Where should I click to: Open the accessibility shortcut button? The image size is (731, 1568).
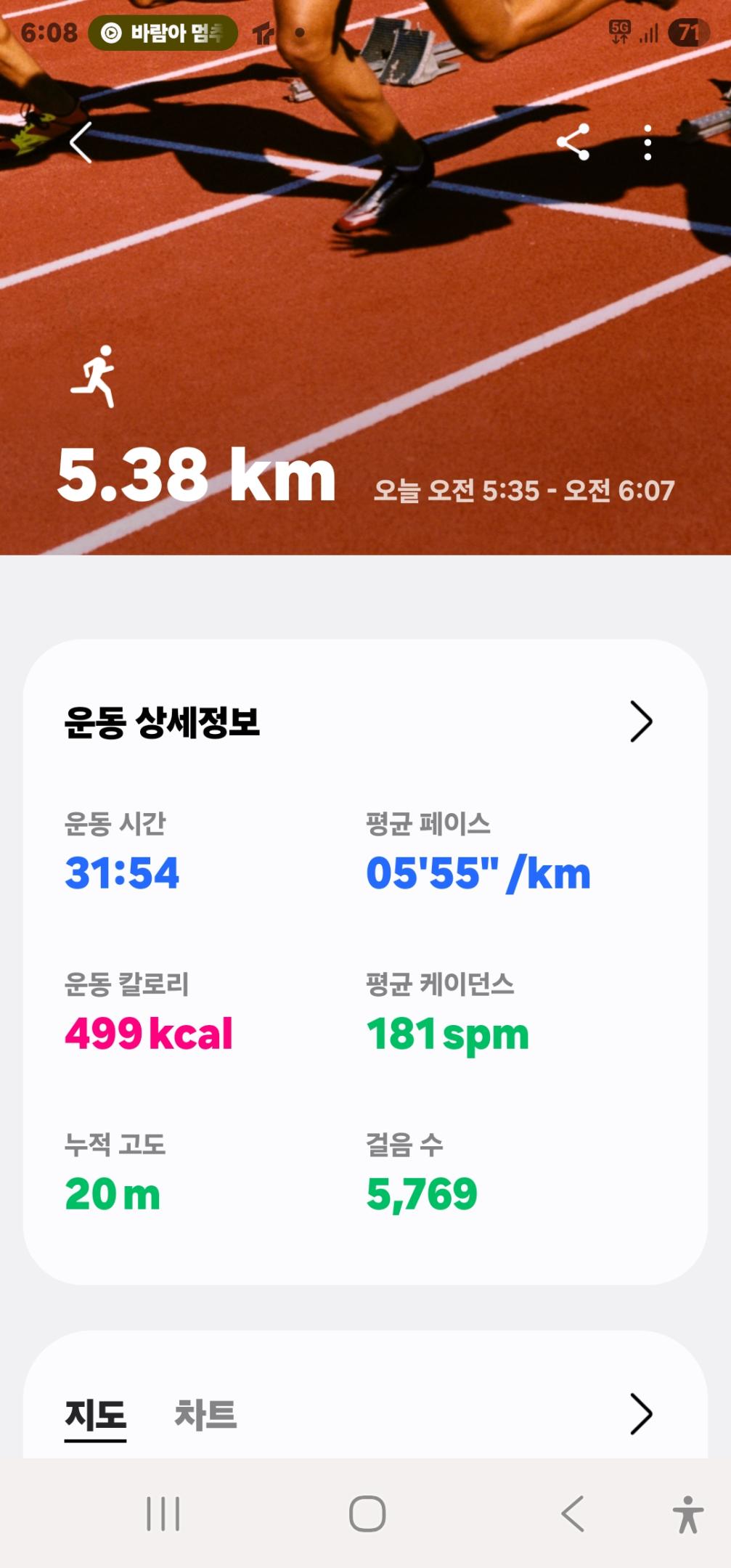(687, 1514)
